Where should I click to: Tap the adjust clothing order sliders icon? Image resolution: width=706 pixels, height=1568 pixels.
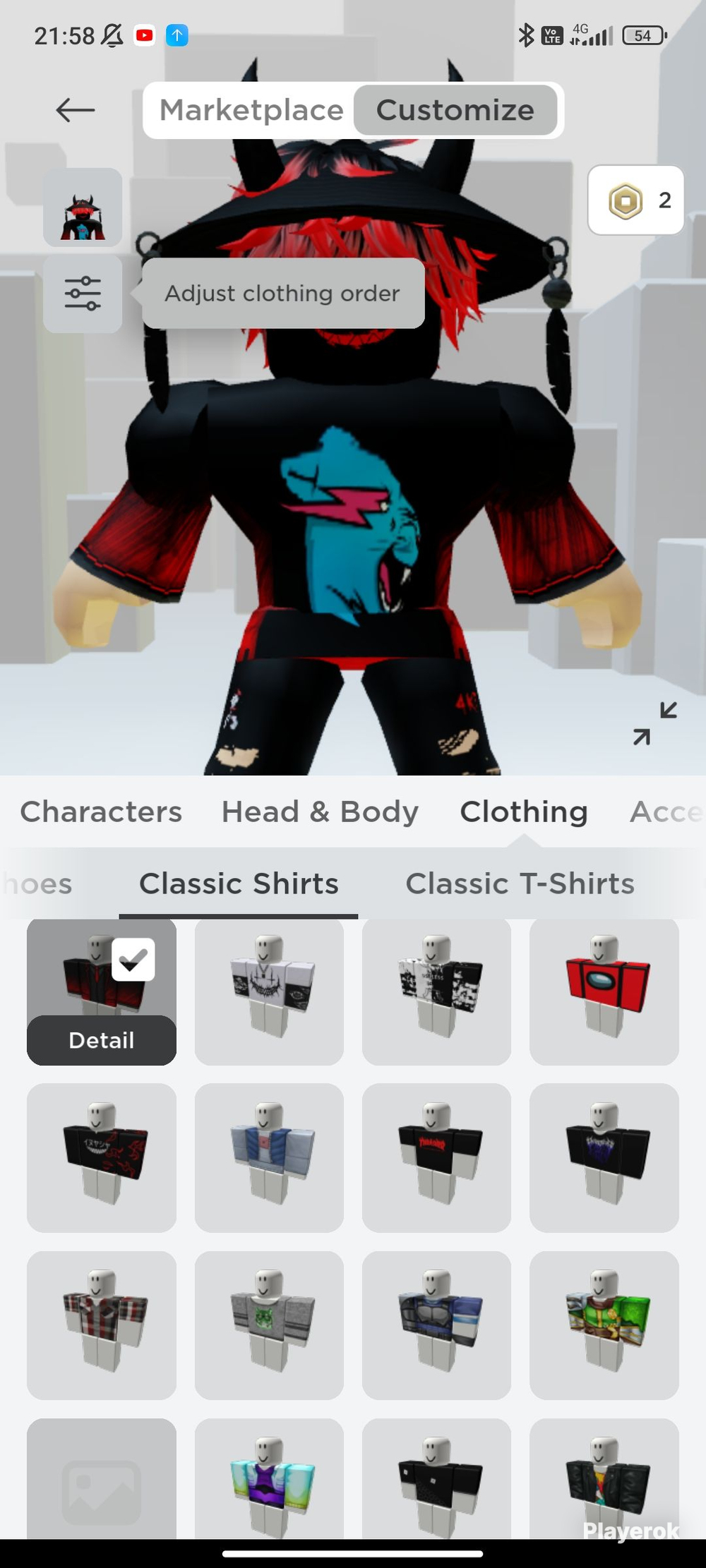click(83, 294)
